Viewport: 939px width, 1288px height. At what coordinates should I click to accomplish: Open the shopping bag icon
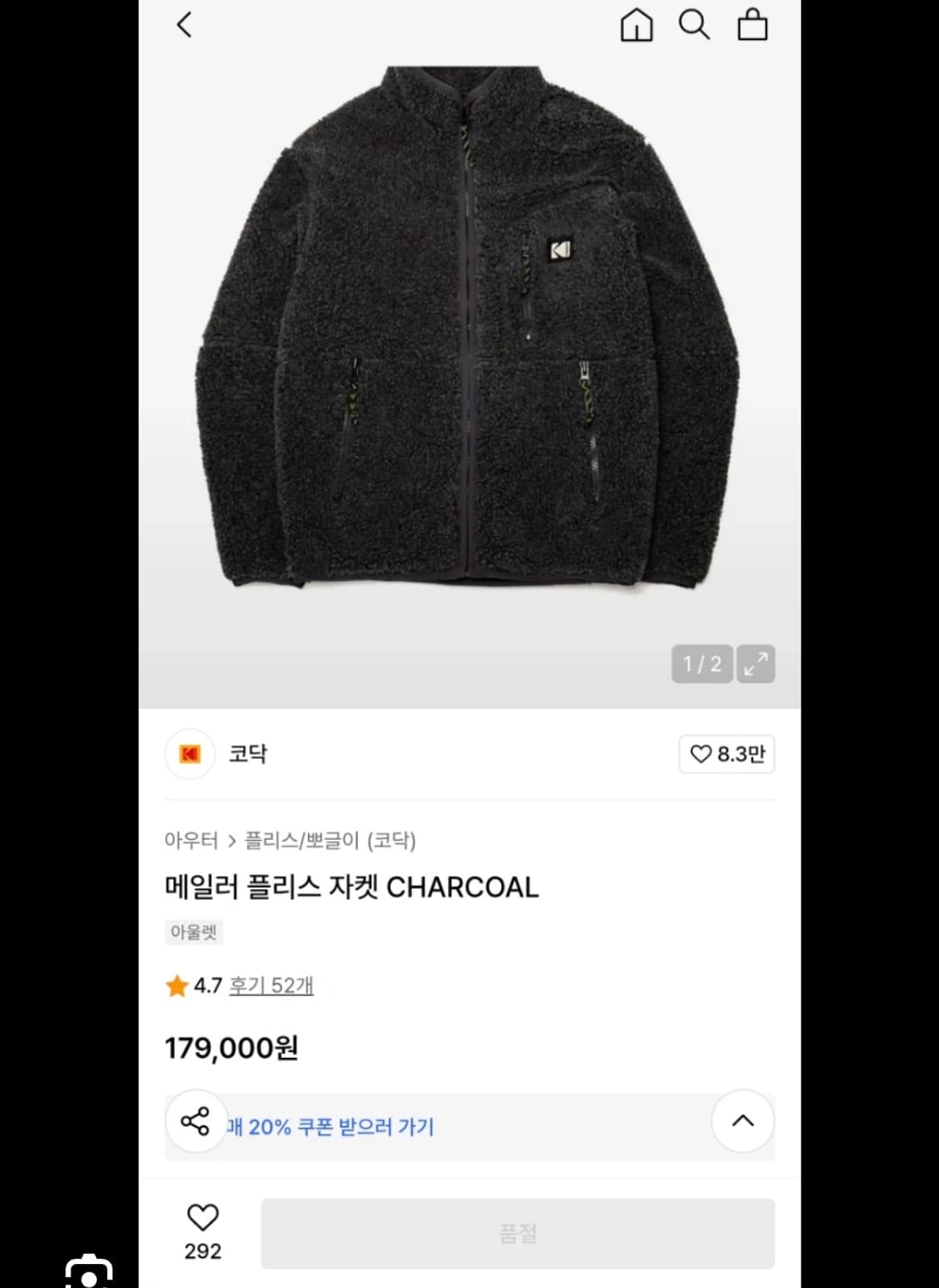(x=753, y=25)
